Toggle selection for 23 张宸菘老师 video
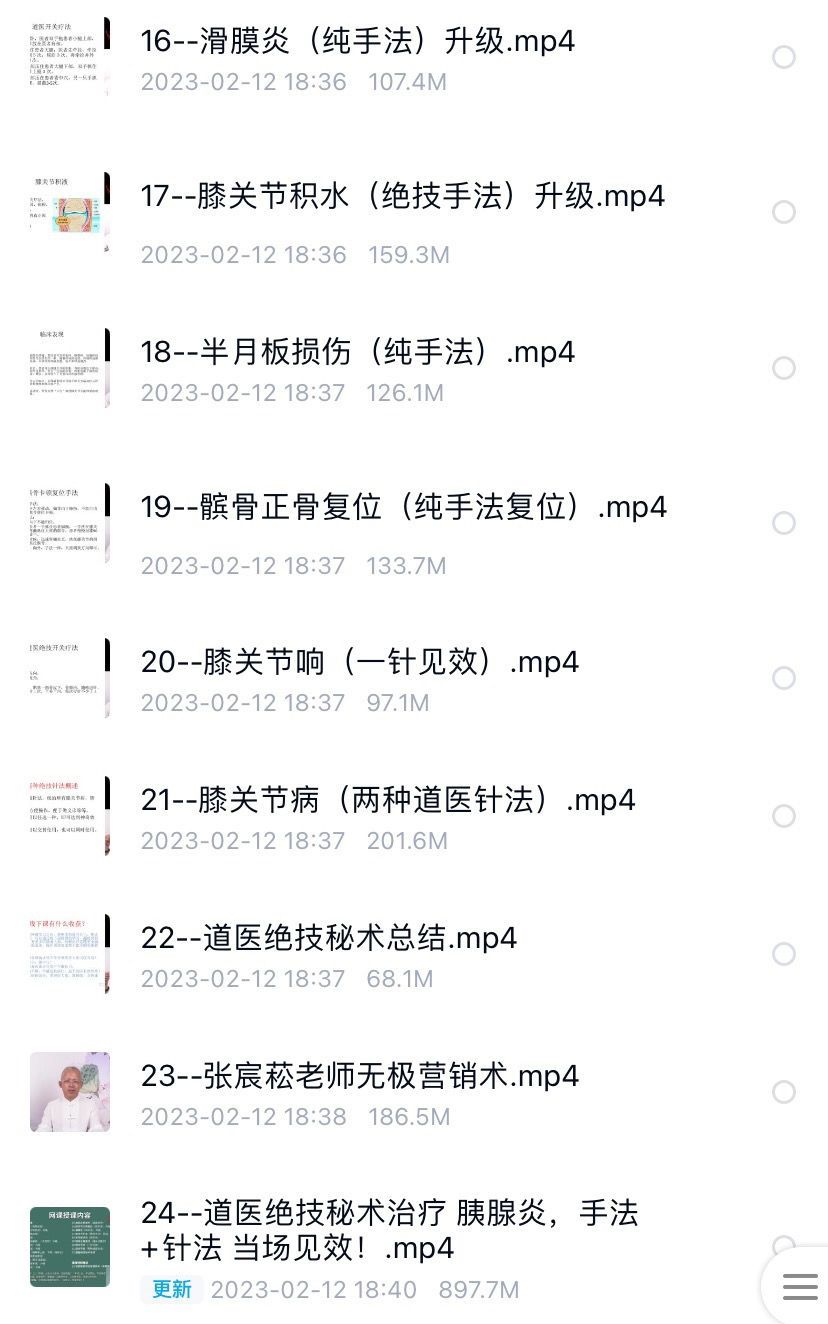 pyautogui.click(x=783, y=1092)
